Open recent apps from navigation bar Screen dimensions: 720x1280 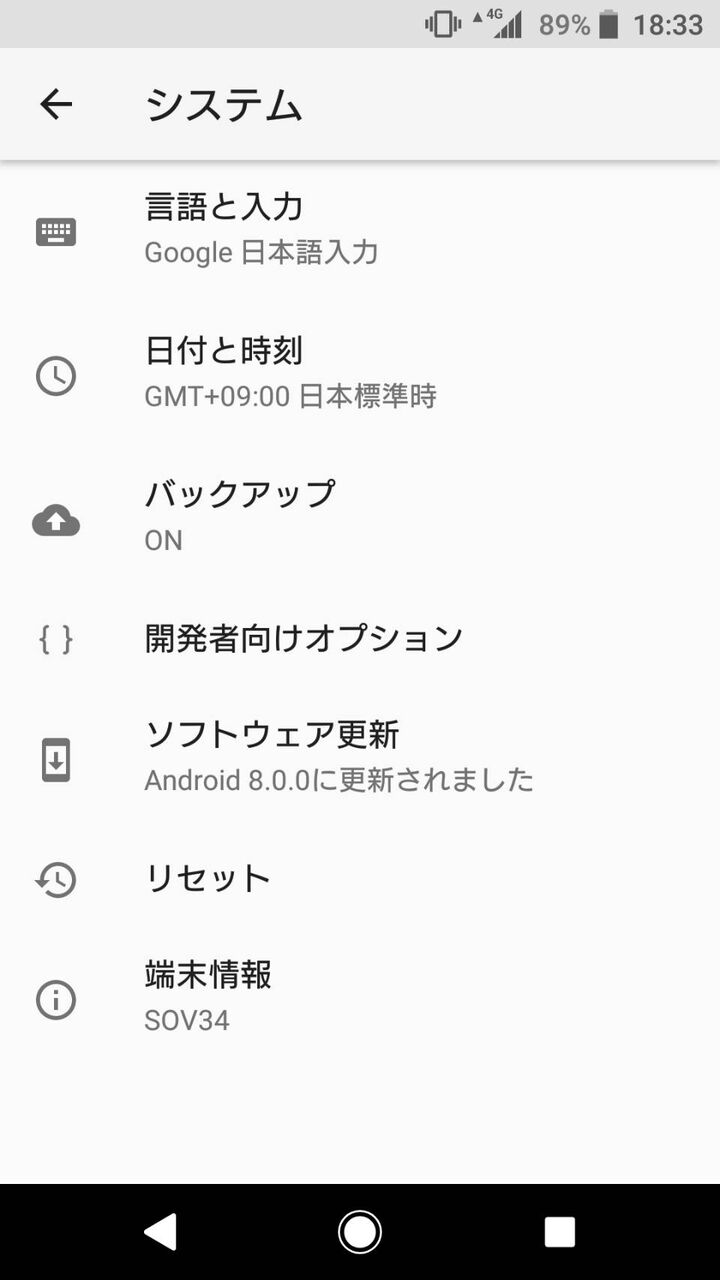[x=560, y=1232]
